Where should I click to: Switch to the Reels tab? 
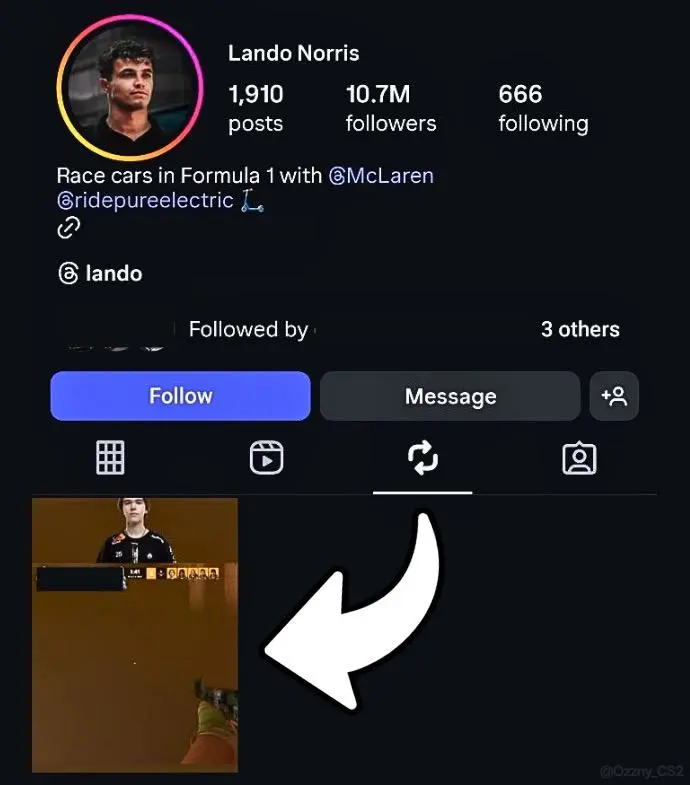click(x=266, y=459)
